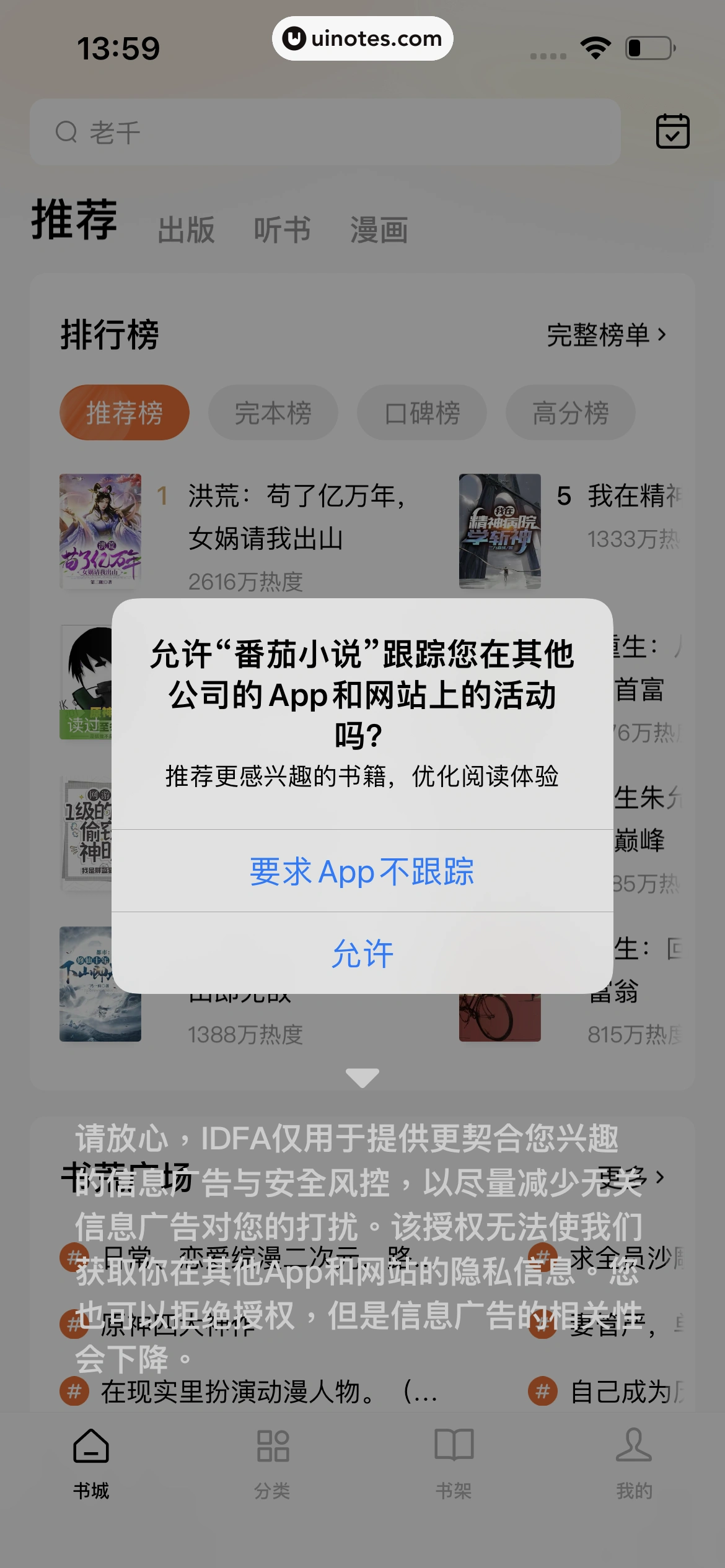Screen dimensions: 725x1568
Task: Select the 口碑榜 chip
Action: click(422, 412)
